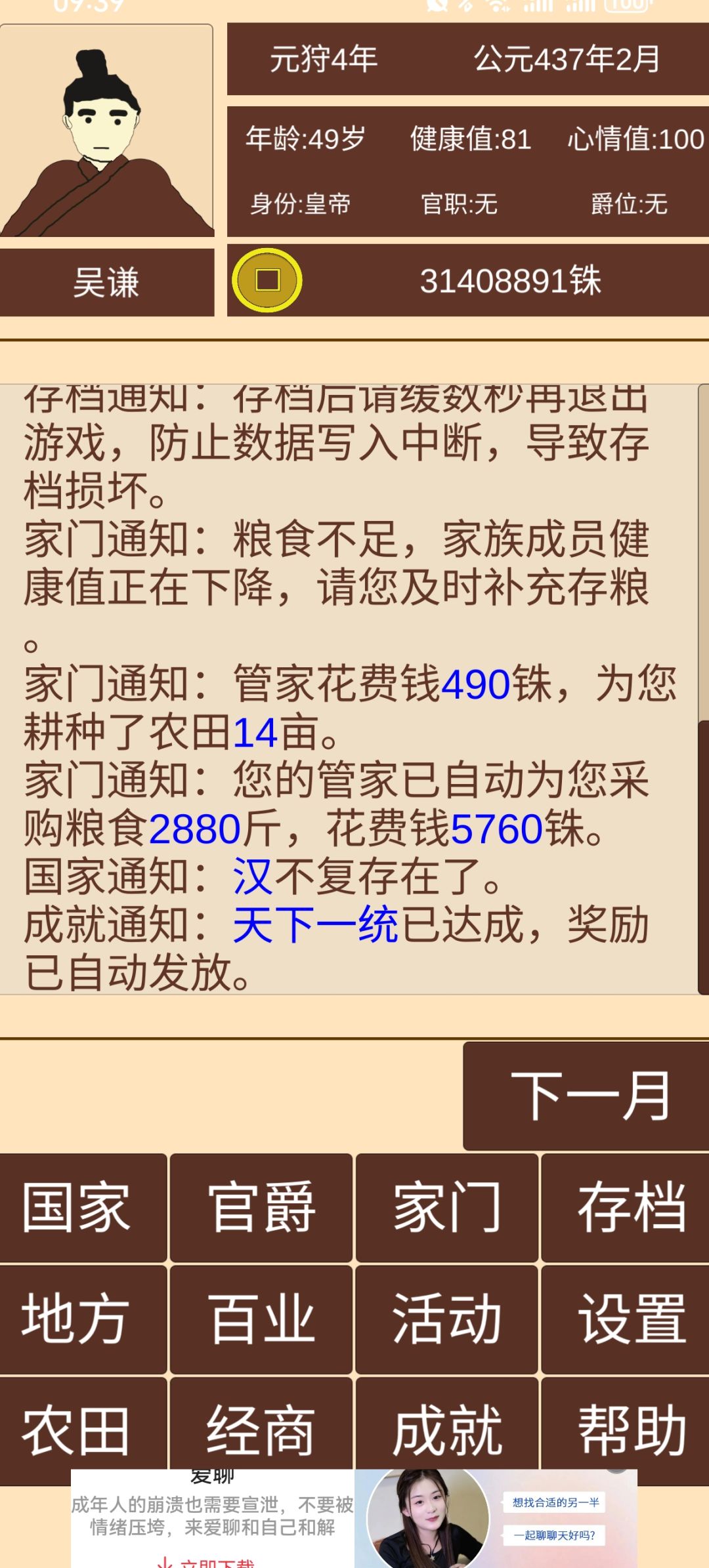Viewport: 709px width, 1568px height.
Task: Open the 官爵 menu
Action: 261,1208
